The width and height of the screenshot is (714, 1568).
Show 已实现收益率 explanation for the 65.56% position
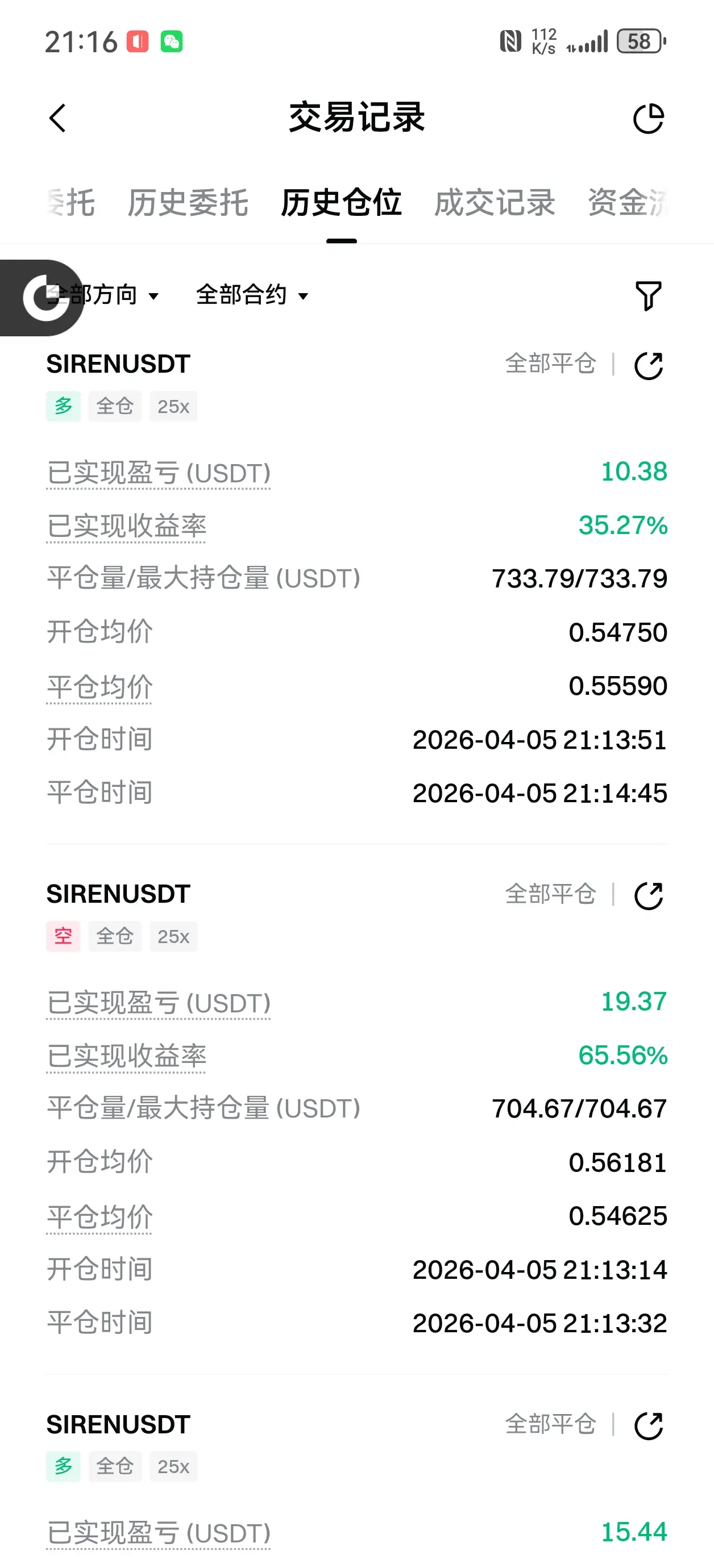(x=127, y=1057)
